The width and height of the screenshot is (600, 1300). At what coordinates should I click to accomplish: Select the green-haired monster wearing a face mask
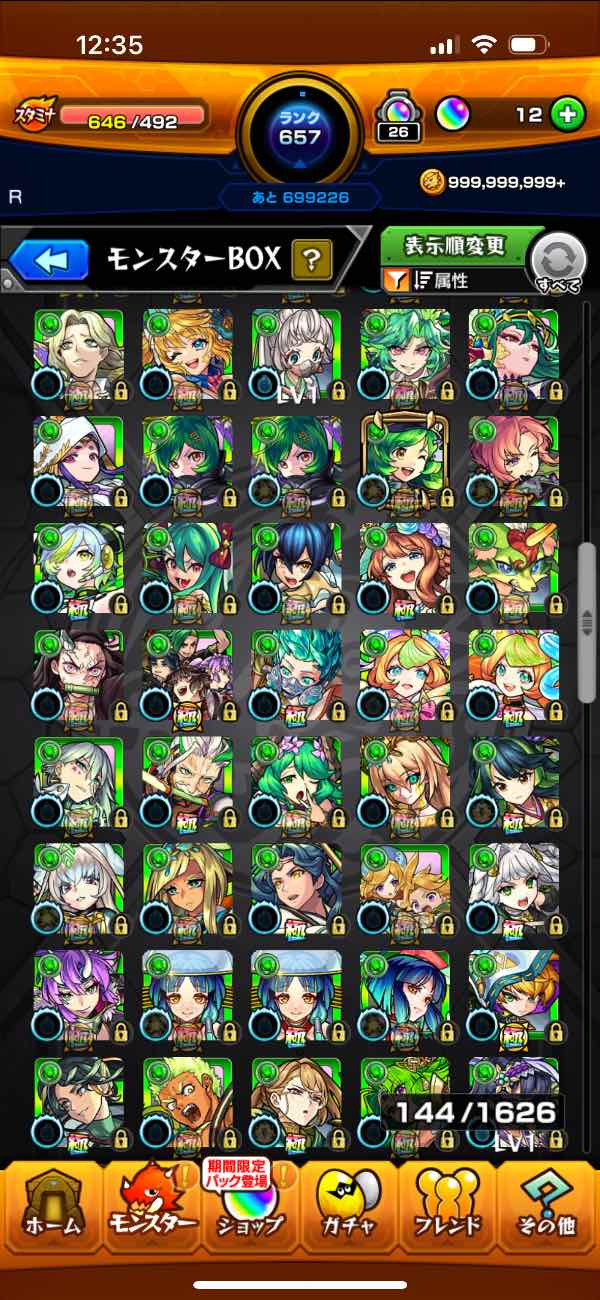[x=296, y=675]
